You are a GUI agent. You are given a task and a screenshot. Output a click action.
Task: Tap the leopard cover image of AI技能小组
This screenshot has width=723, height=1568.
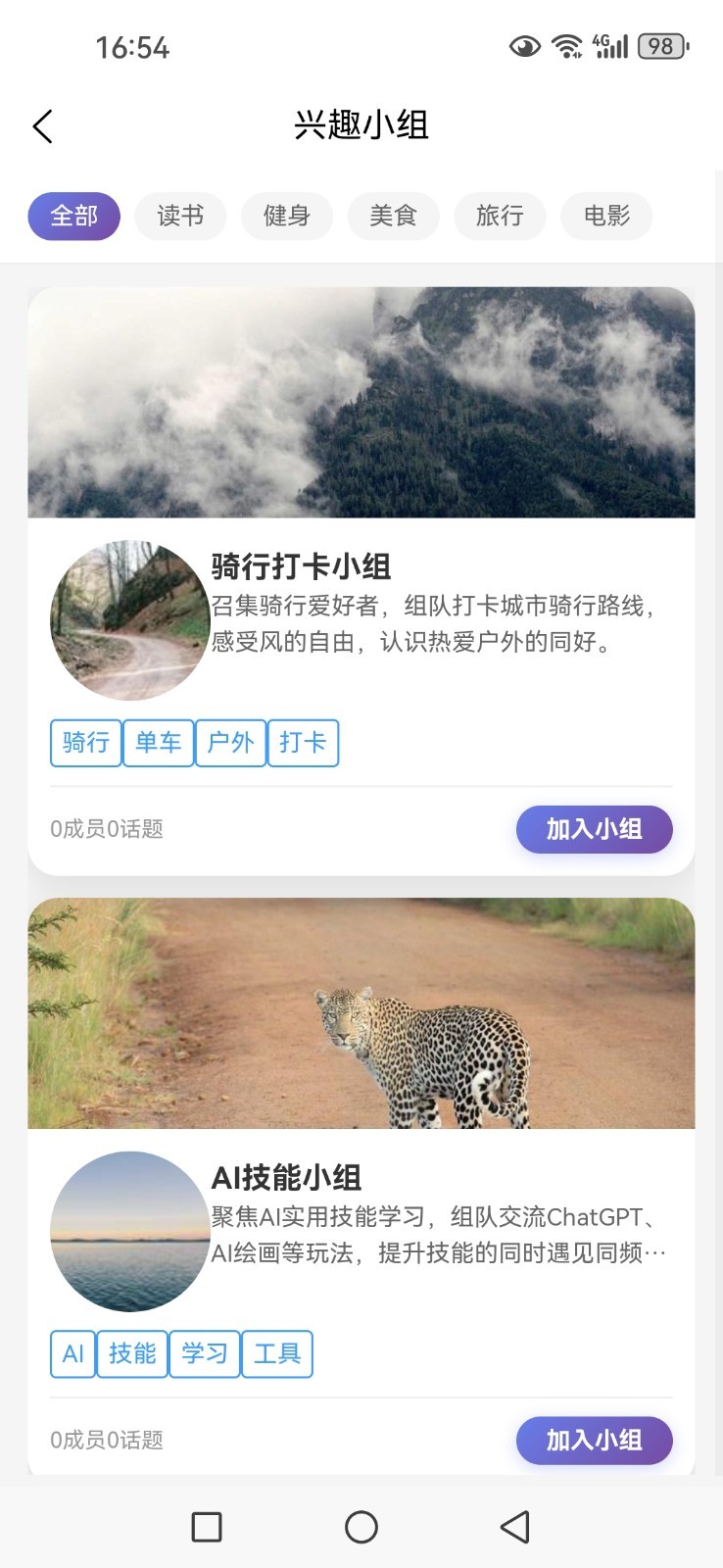(361, 1013)
